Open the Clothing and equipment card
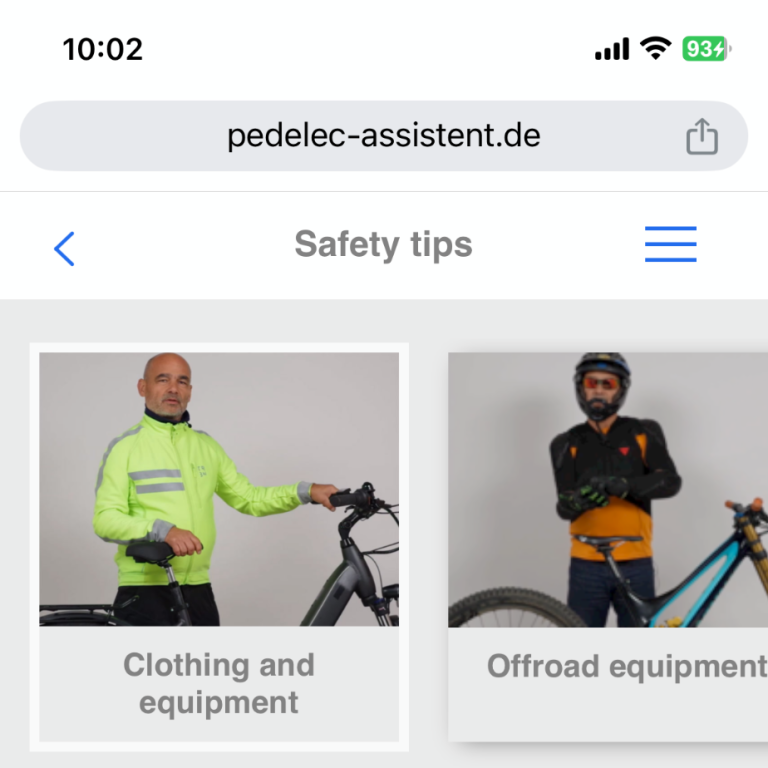The image size is (768, 768). pos(219,546)
